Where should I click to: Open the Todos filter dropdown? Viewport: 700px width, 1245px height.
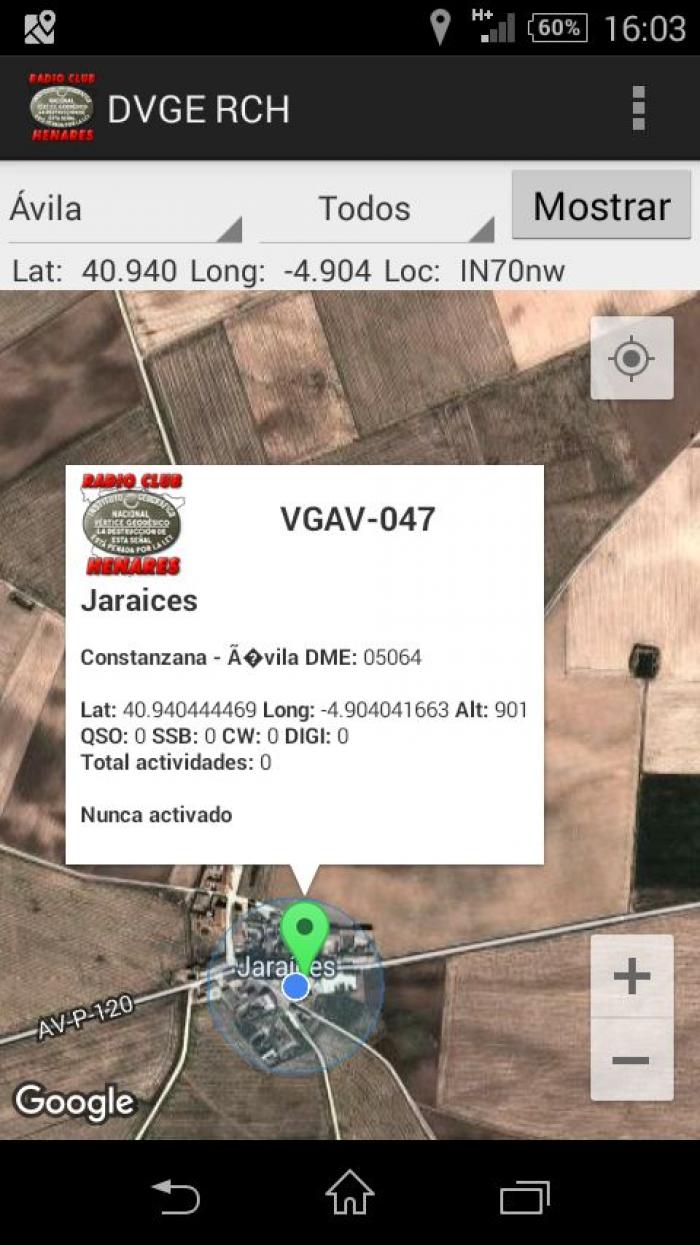[377, 209]
